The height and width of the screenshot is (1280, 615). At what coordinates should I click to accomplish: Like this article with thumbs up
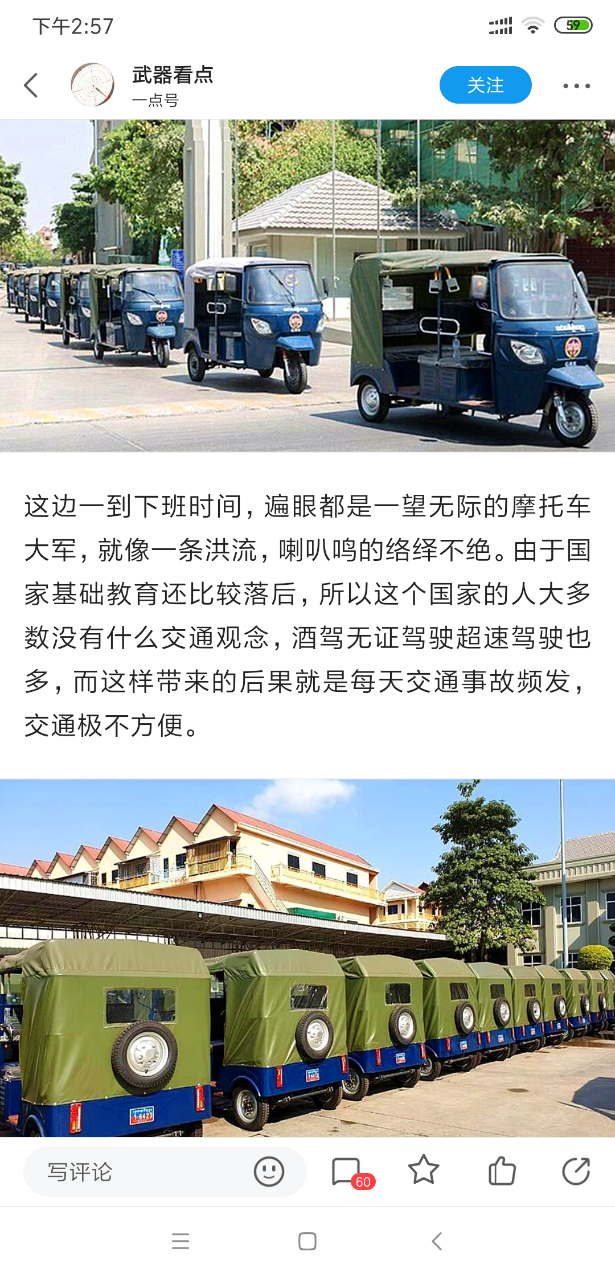[501, 1171]
